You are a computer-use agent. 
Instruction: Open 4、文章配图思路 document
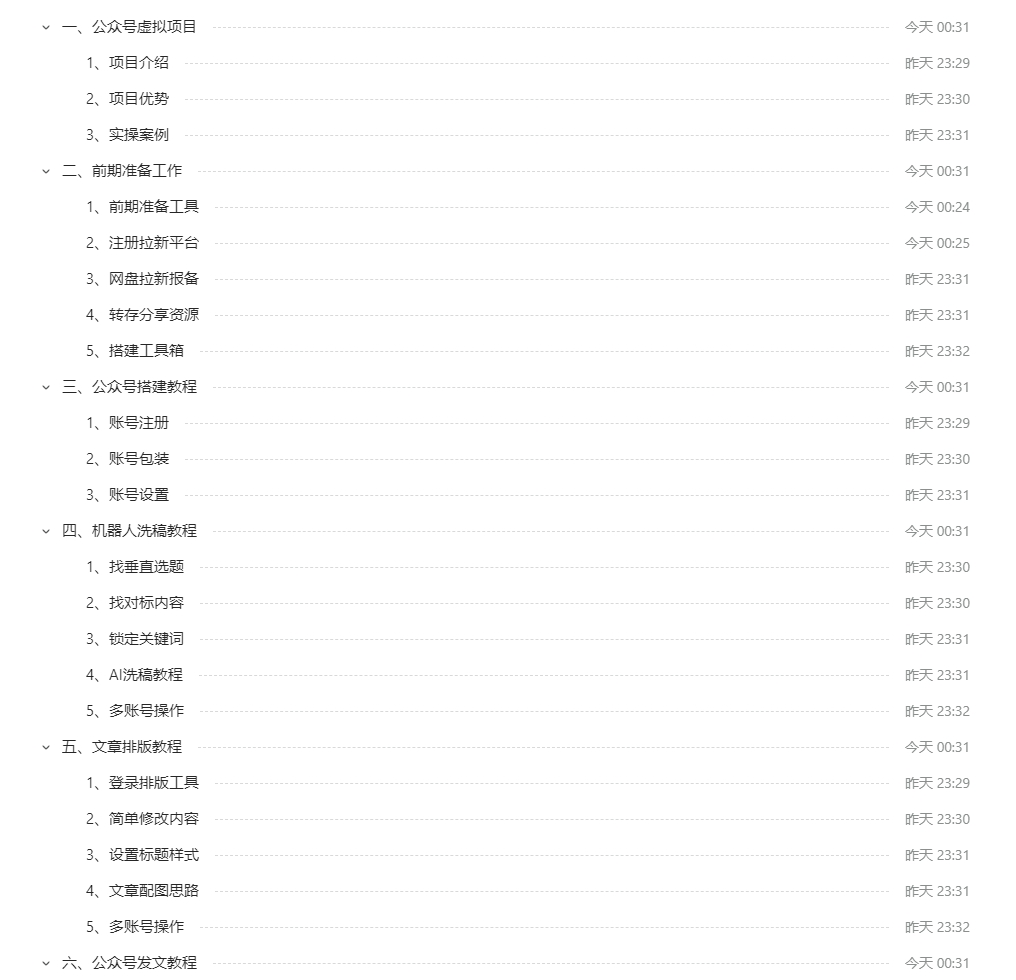tap(142, 891)
